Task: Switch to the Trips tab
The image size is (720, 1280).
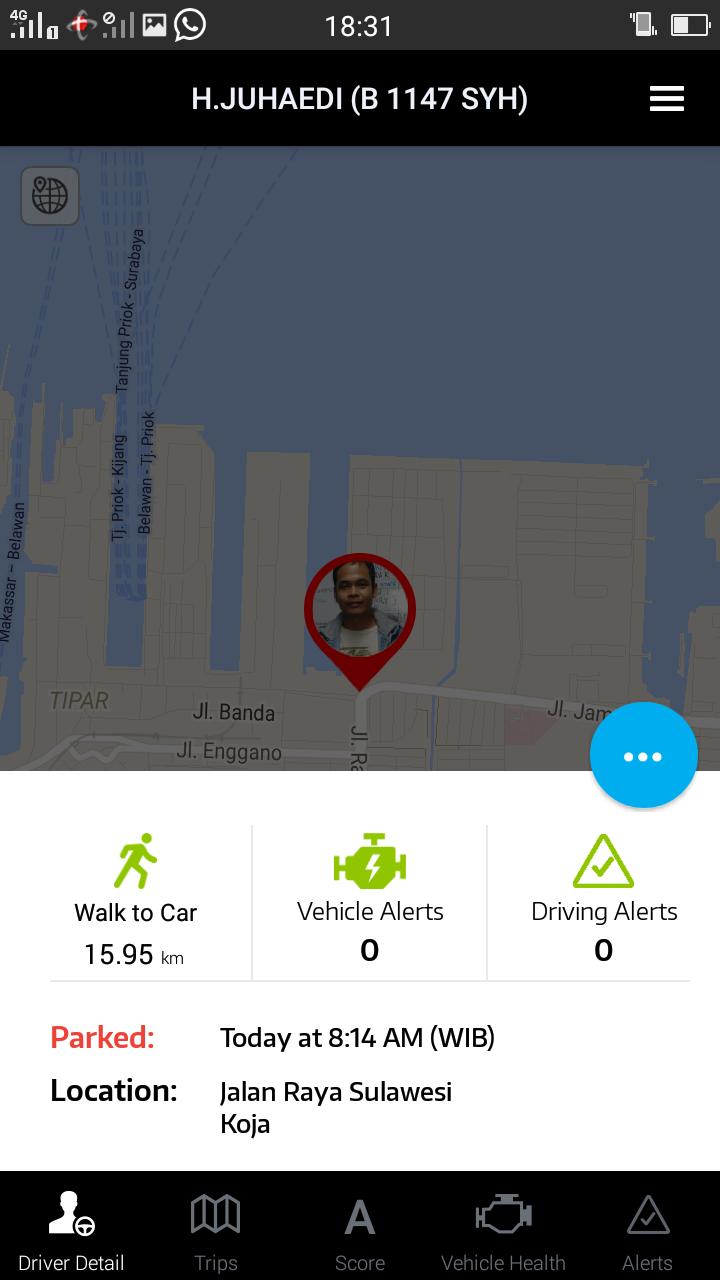Action: coord(216,1228)
